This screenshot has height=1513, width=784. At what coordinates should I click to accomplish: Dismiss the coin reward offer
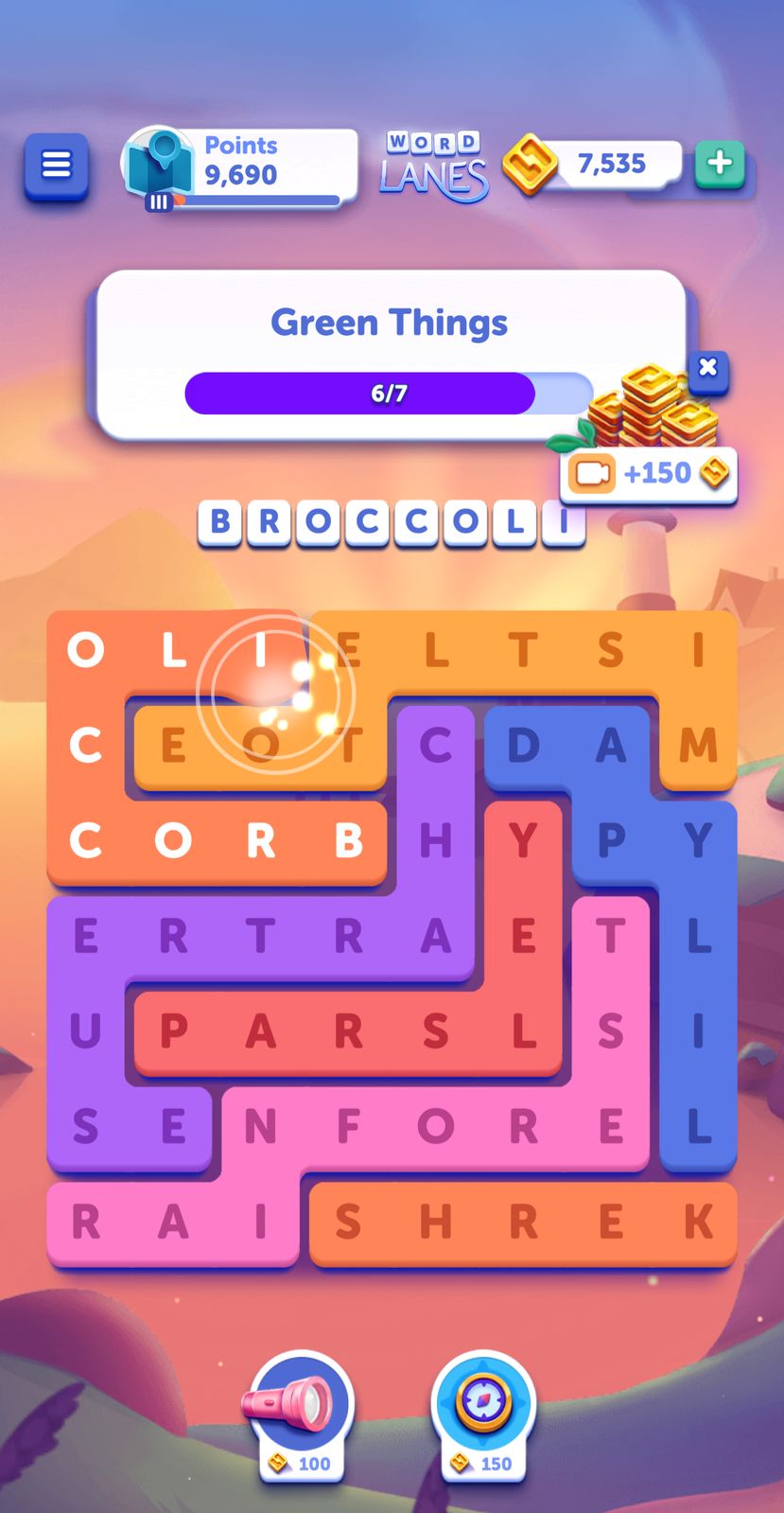(x=707, y=368)
